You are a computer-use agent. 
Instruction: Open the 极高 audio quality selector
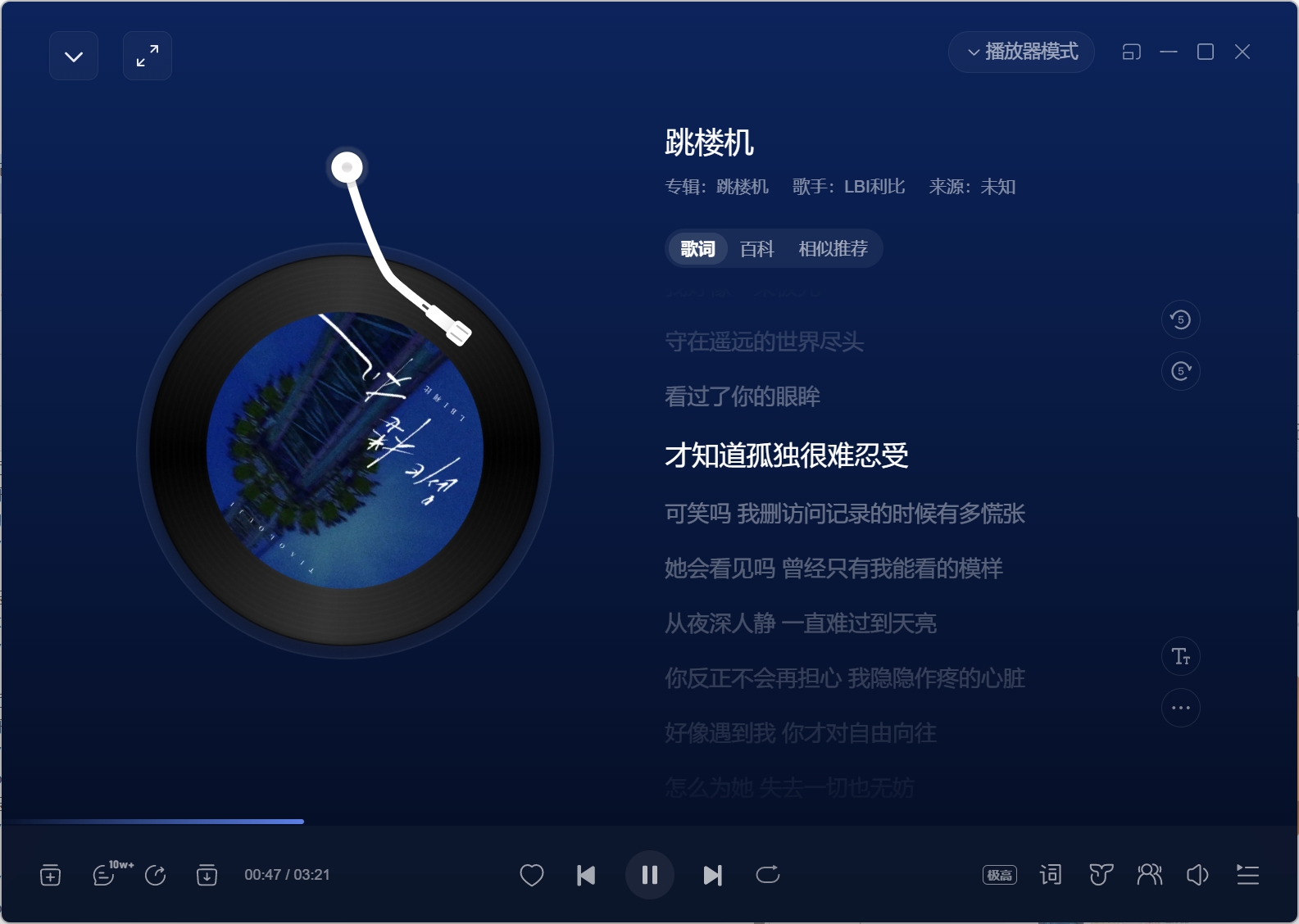tap(1000, 876)
